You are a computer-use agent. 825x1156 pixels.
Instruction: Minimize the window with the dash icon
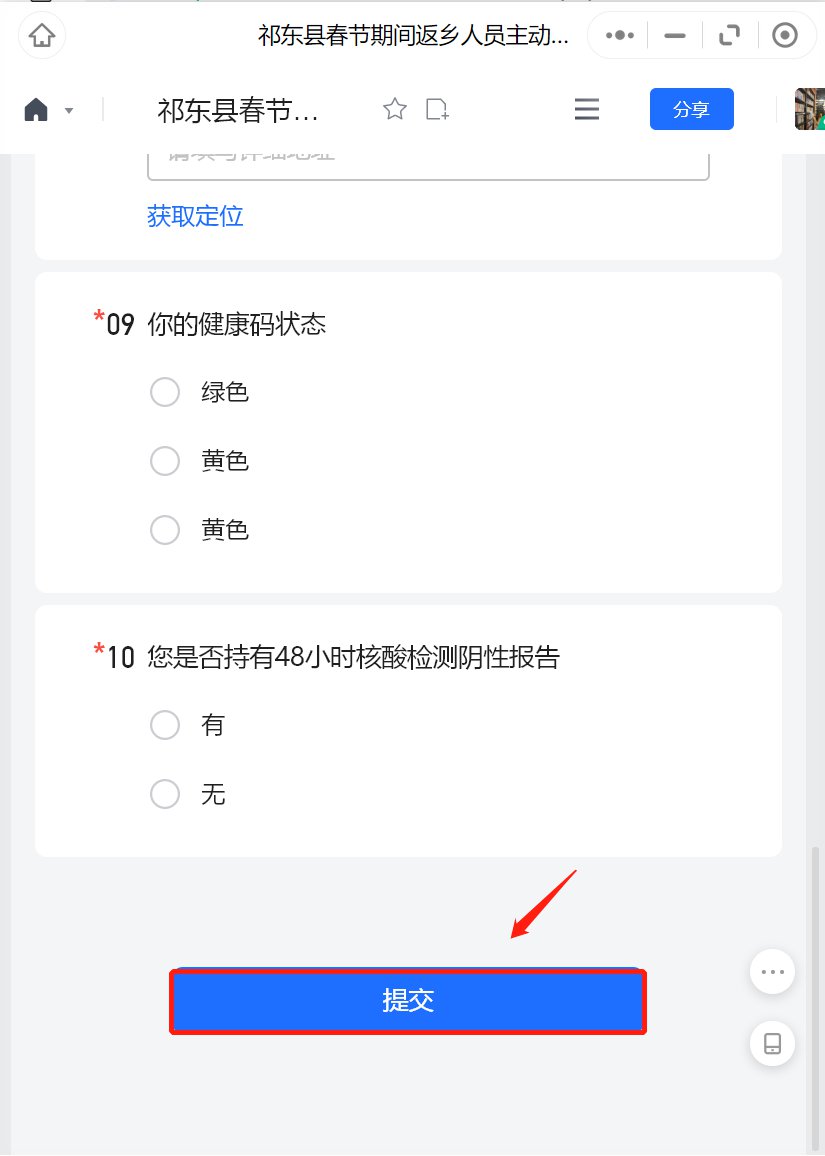coord(675,35)
